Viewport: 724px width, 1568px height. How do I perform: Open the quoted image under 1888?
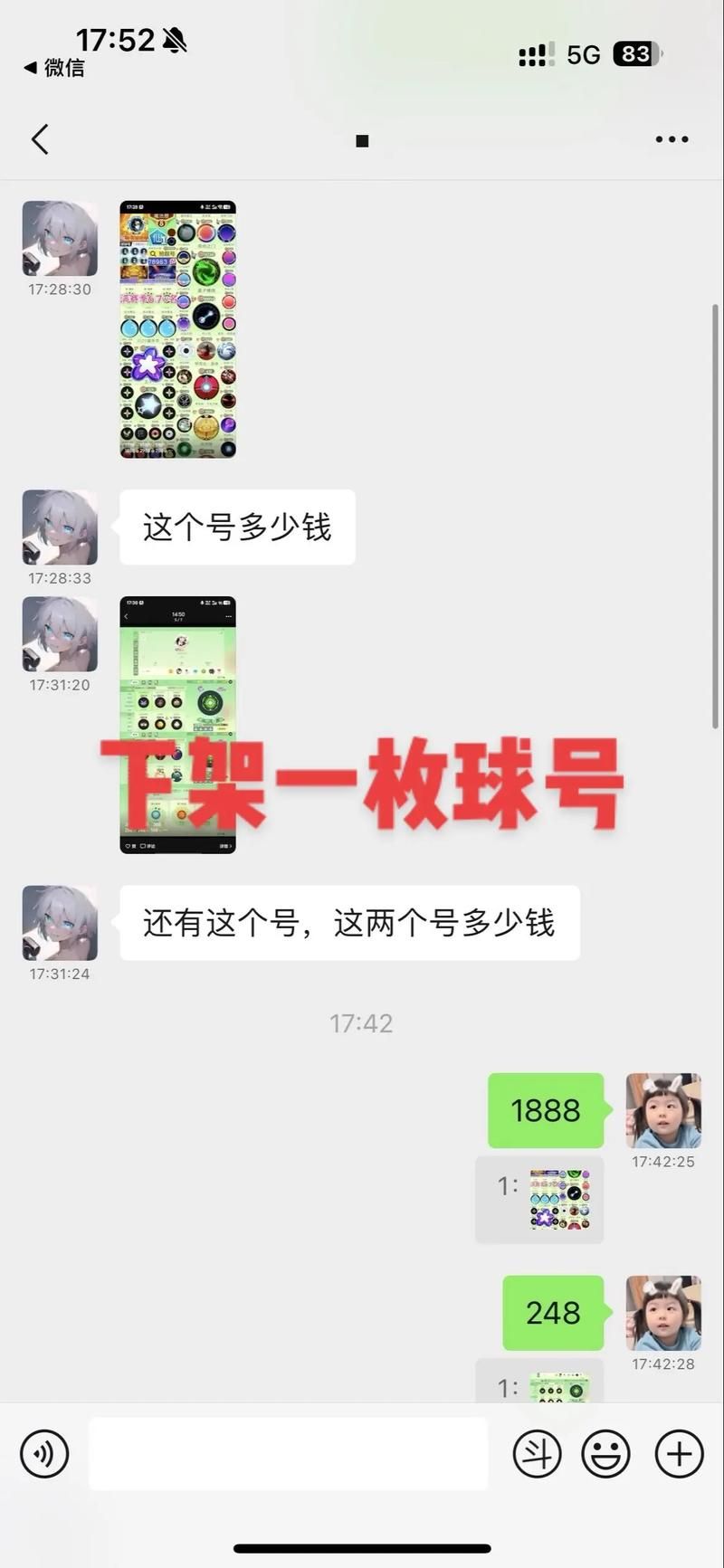tap(559, 1199)
